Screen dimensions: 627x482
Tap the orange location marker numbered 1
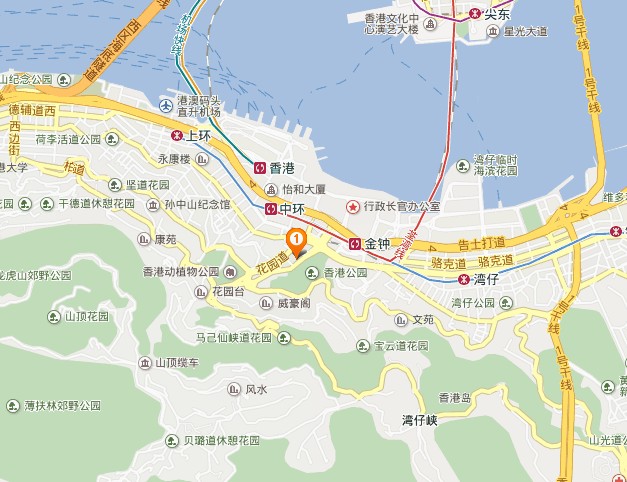click(x=296, y=240)
